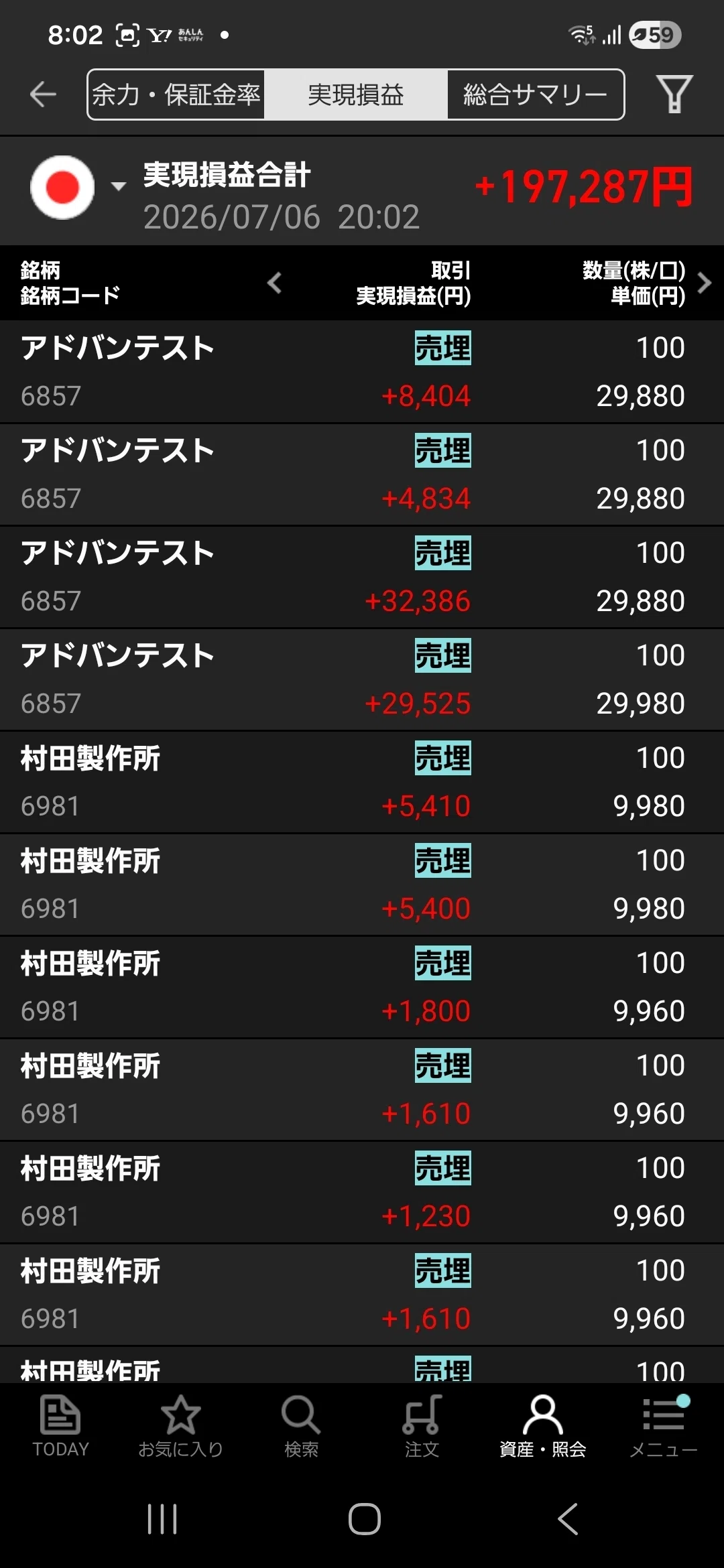724x1568 pixels.
Task: Select the 実現損益 tab
Action: pyautogui.click(x=355, y=94)
